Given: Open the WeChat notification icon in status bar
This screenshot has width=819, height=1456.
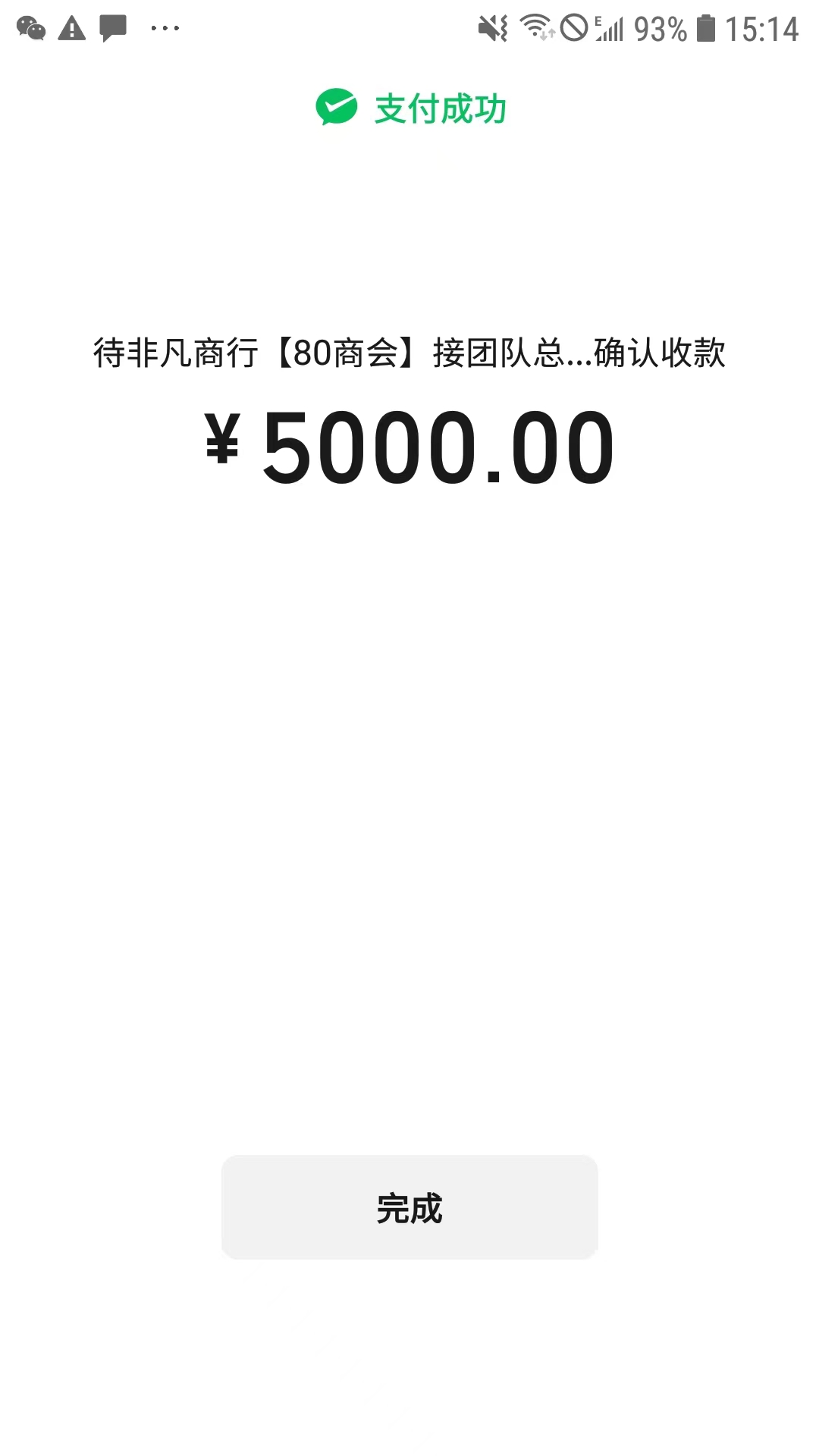Looking at the screenshot, I should coord(30,29).
